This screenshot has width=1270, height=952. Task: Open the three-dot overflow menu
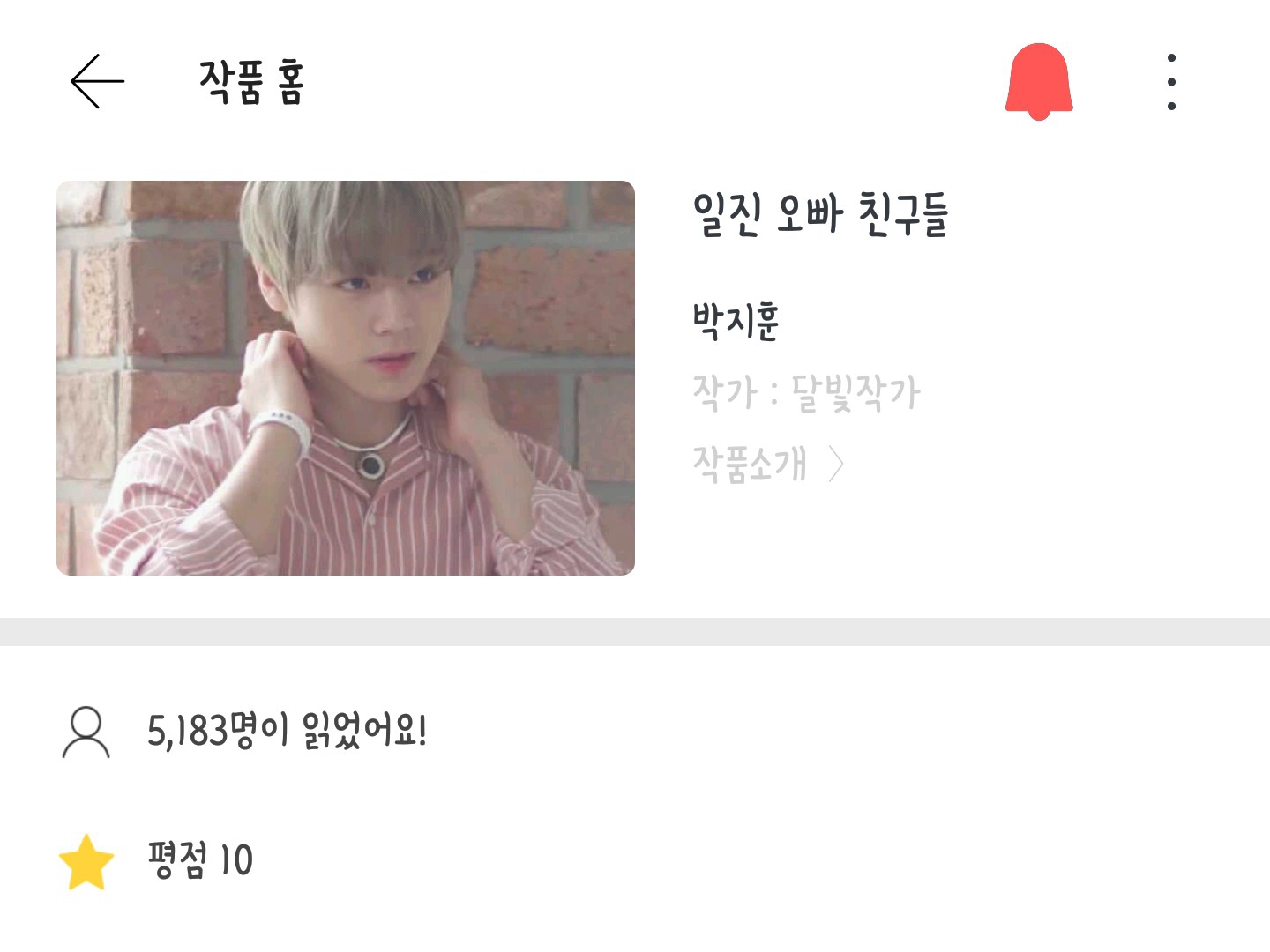coord(1171,81)
